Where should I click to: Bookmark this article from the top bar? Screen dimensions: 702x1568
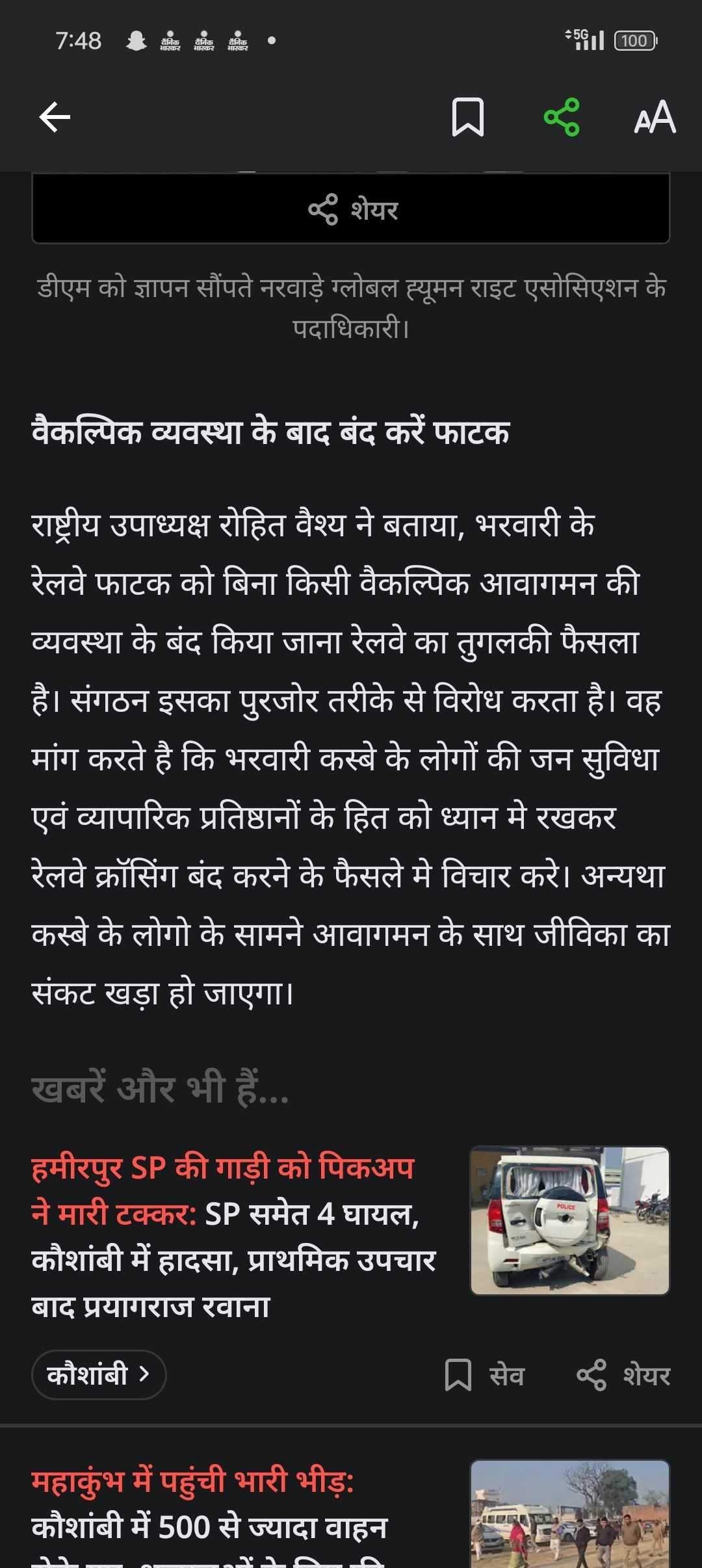[467, 118]
